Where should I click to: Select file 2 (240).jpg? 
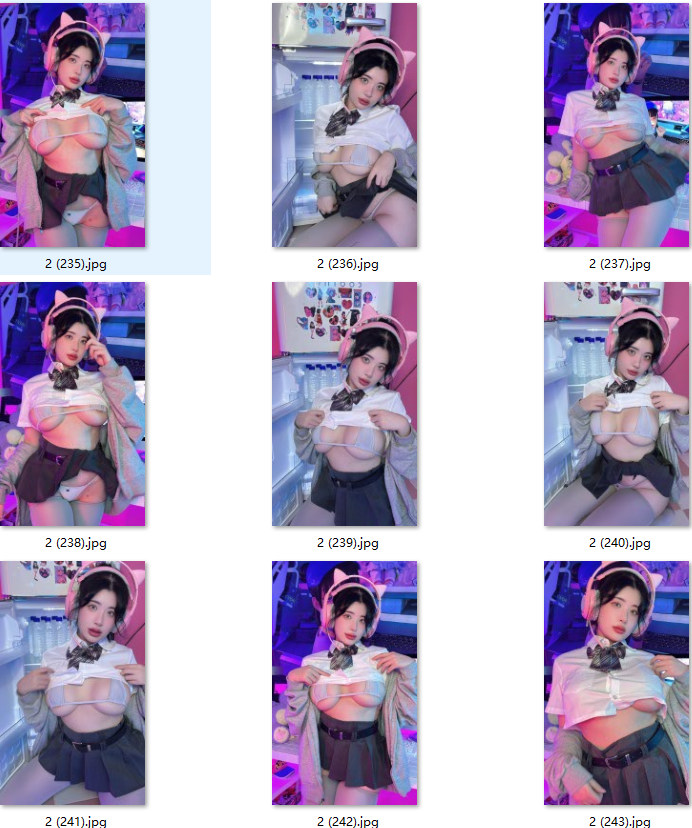[x=617, y=404]
